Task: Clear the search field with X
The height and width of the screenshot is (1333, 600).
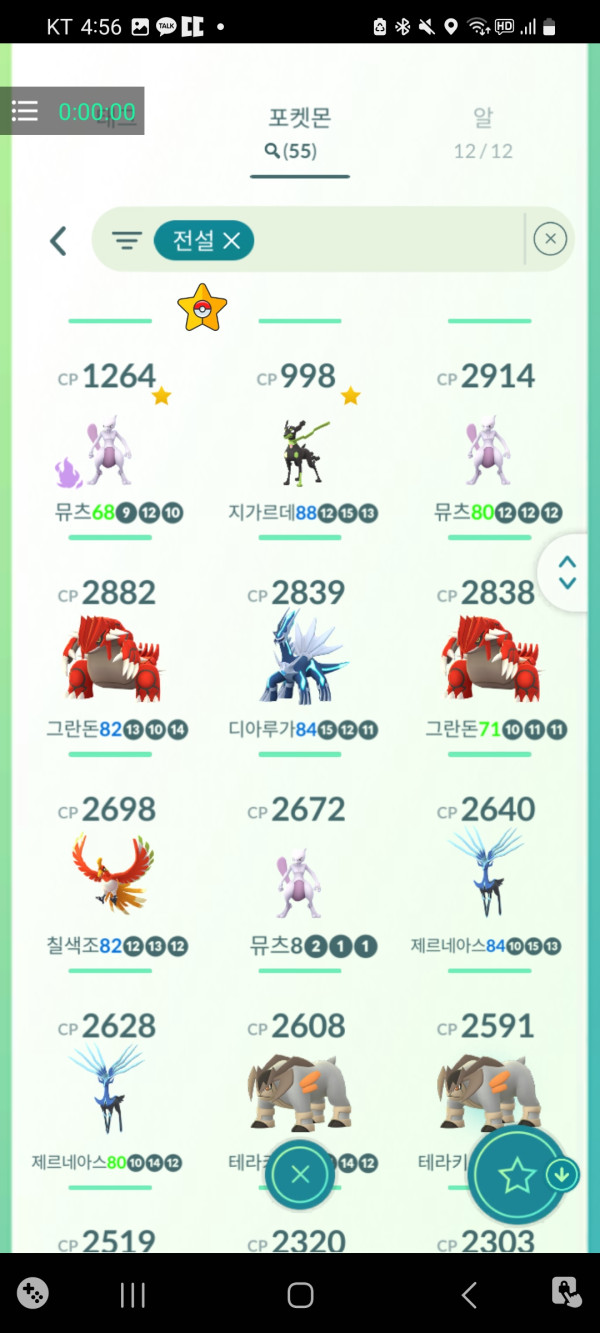Action: pyautogui.click(x=550, y=239)
